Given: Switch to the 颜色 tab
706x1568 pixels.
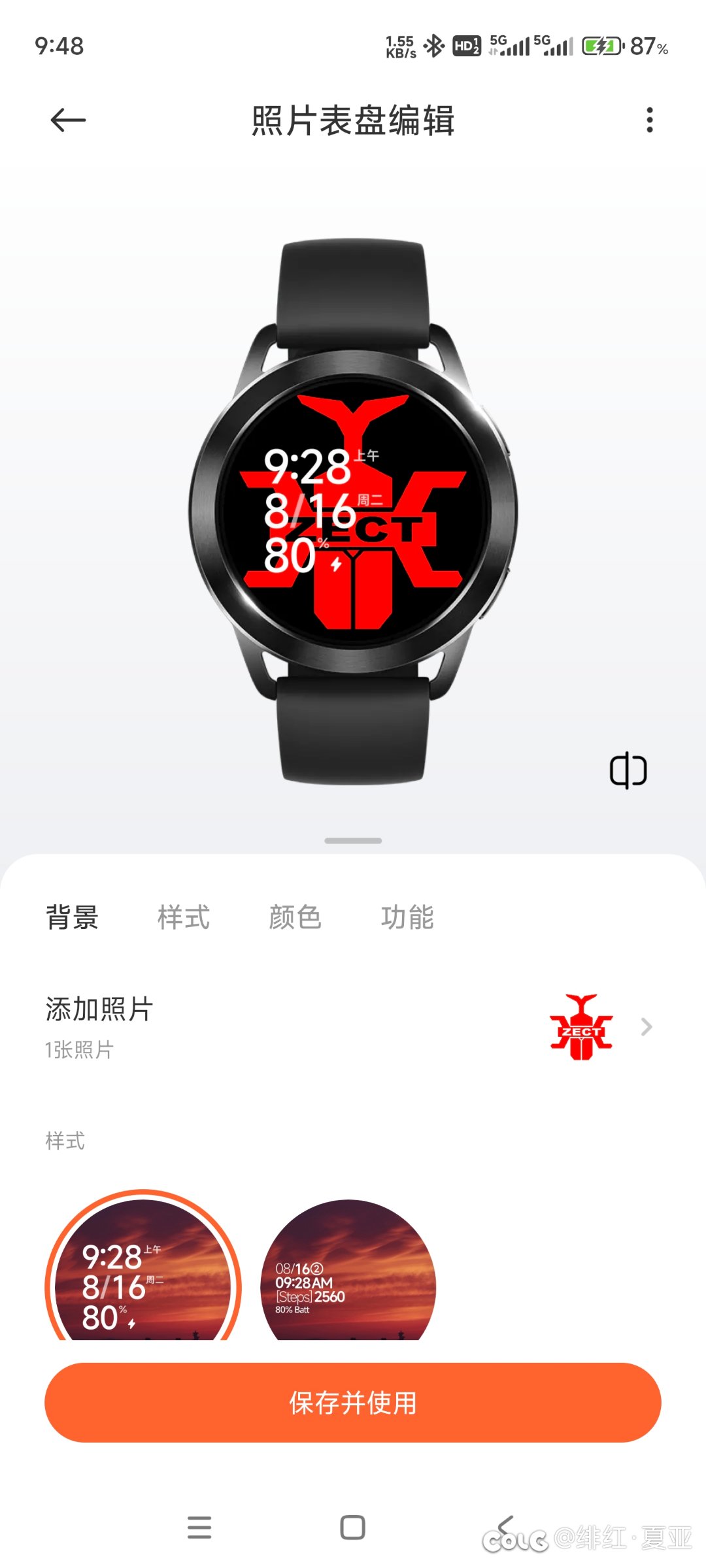Looking at the screenshot, I should (x=295, y=917).
